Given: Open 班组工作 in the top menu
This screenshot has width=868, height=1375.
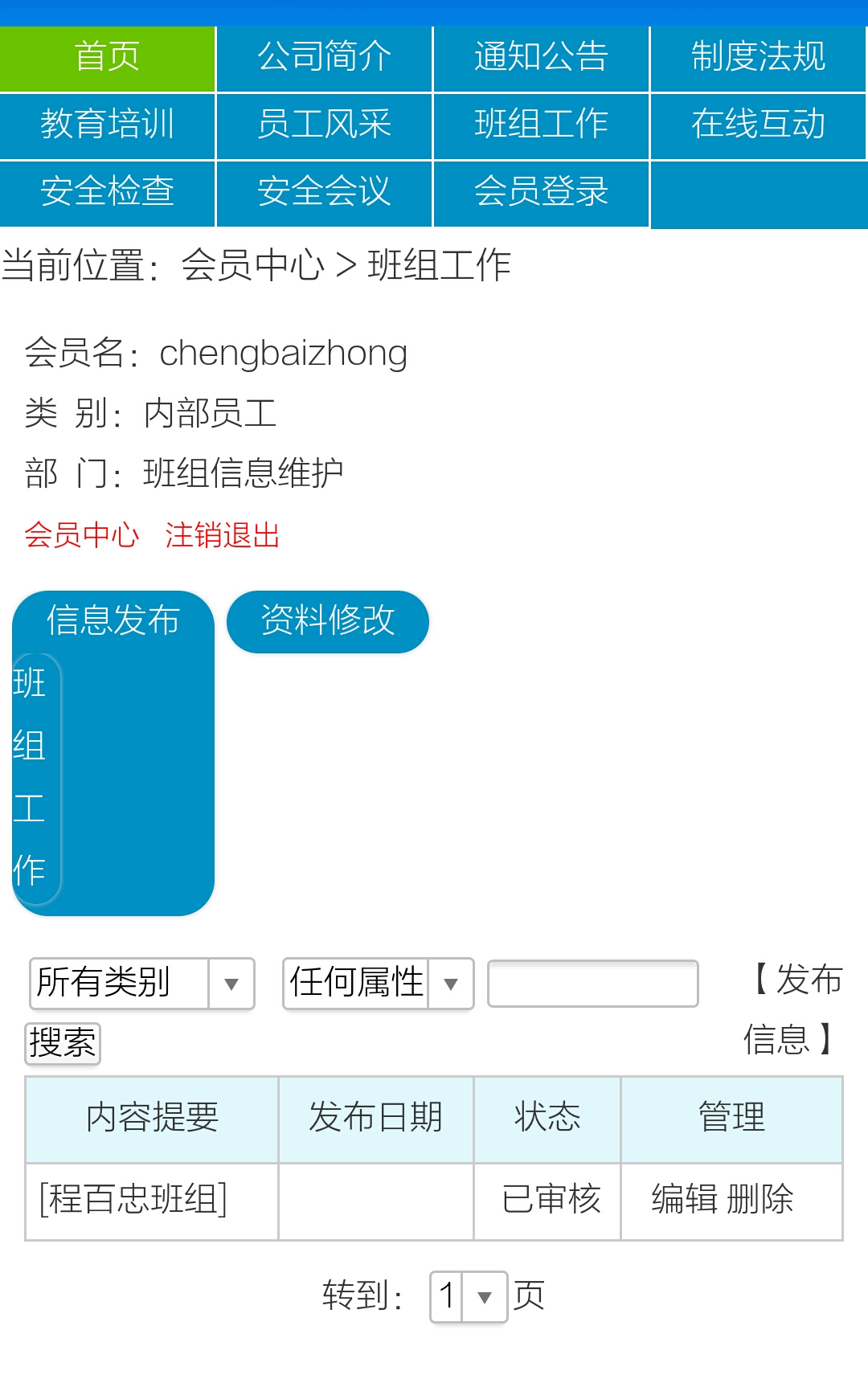Looking at the screenshot, I should click(x=541, y=125).
